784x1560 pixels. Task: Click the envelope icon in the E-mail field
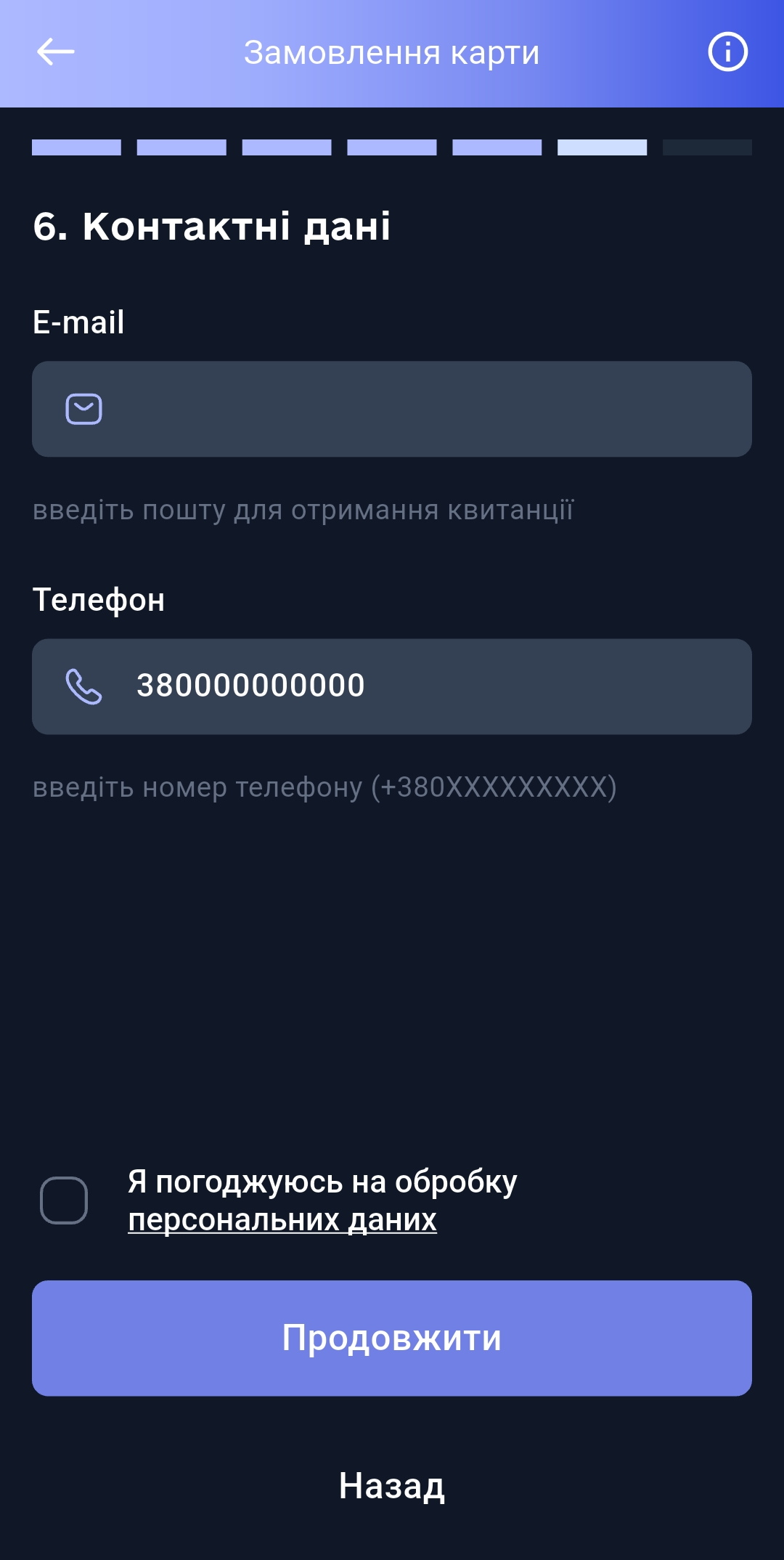point(83,409)
